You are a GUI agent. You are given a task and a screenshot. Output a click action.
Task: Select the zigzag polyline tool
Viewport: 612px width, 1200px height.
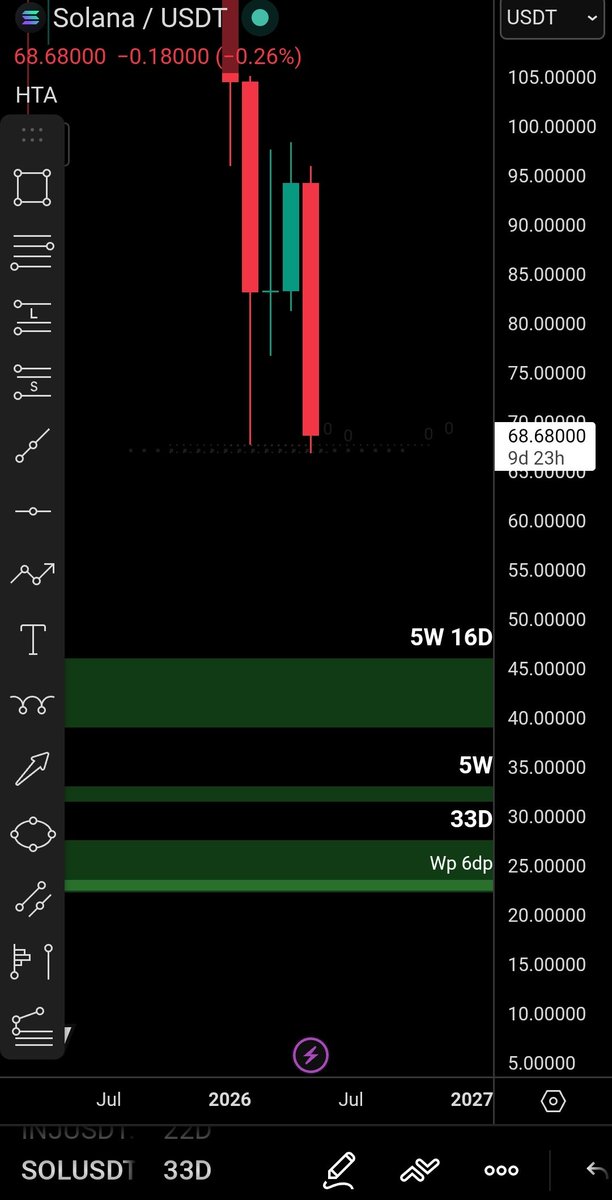coord(33,574)
